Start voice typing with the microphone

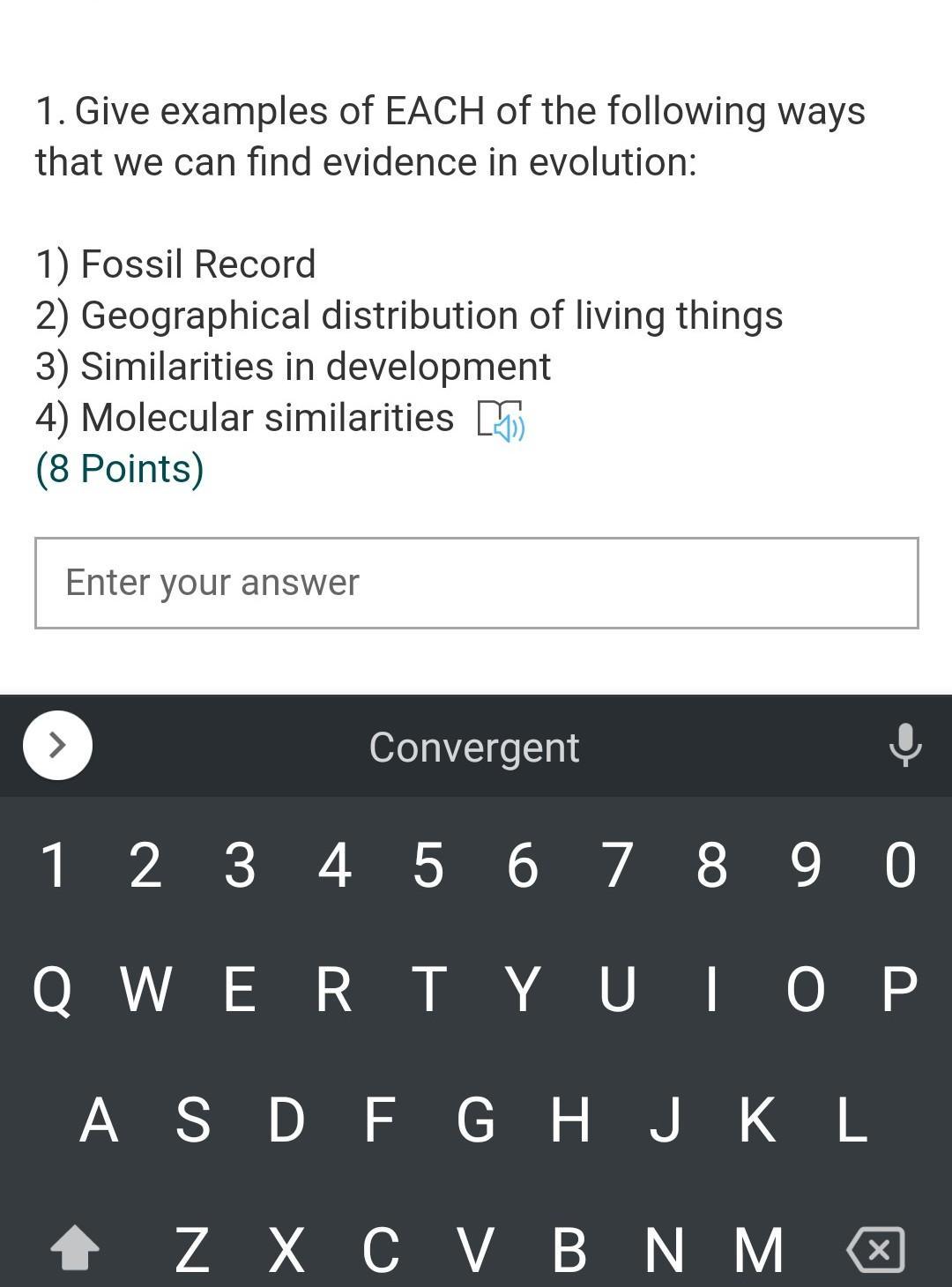(904, 746)
